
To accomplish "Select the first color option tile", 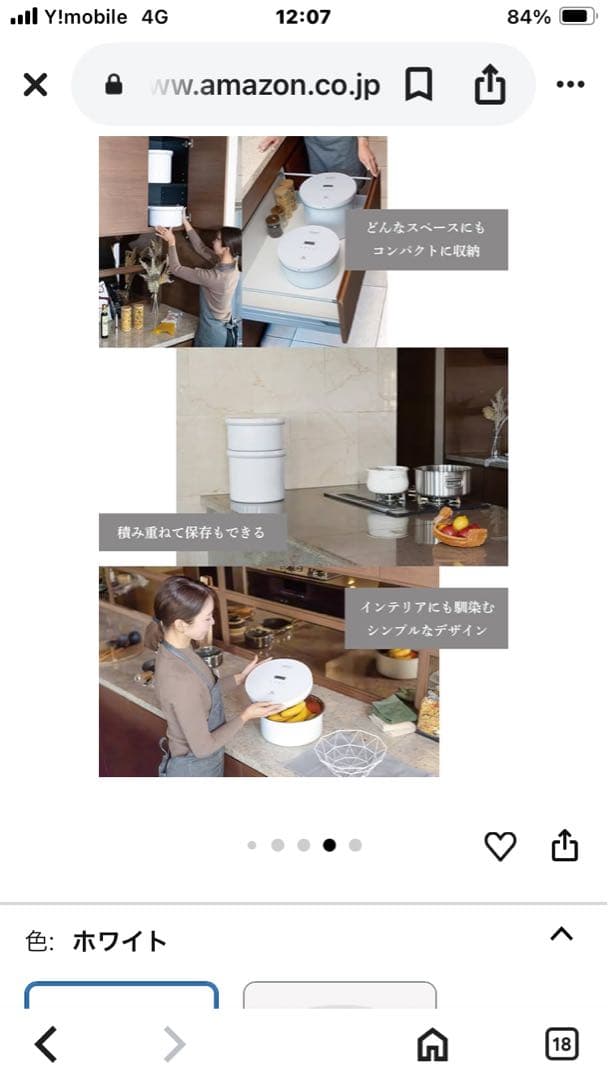I will pos(121,995).
